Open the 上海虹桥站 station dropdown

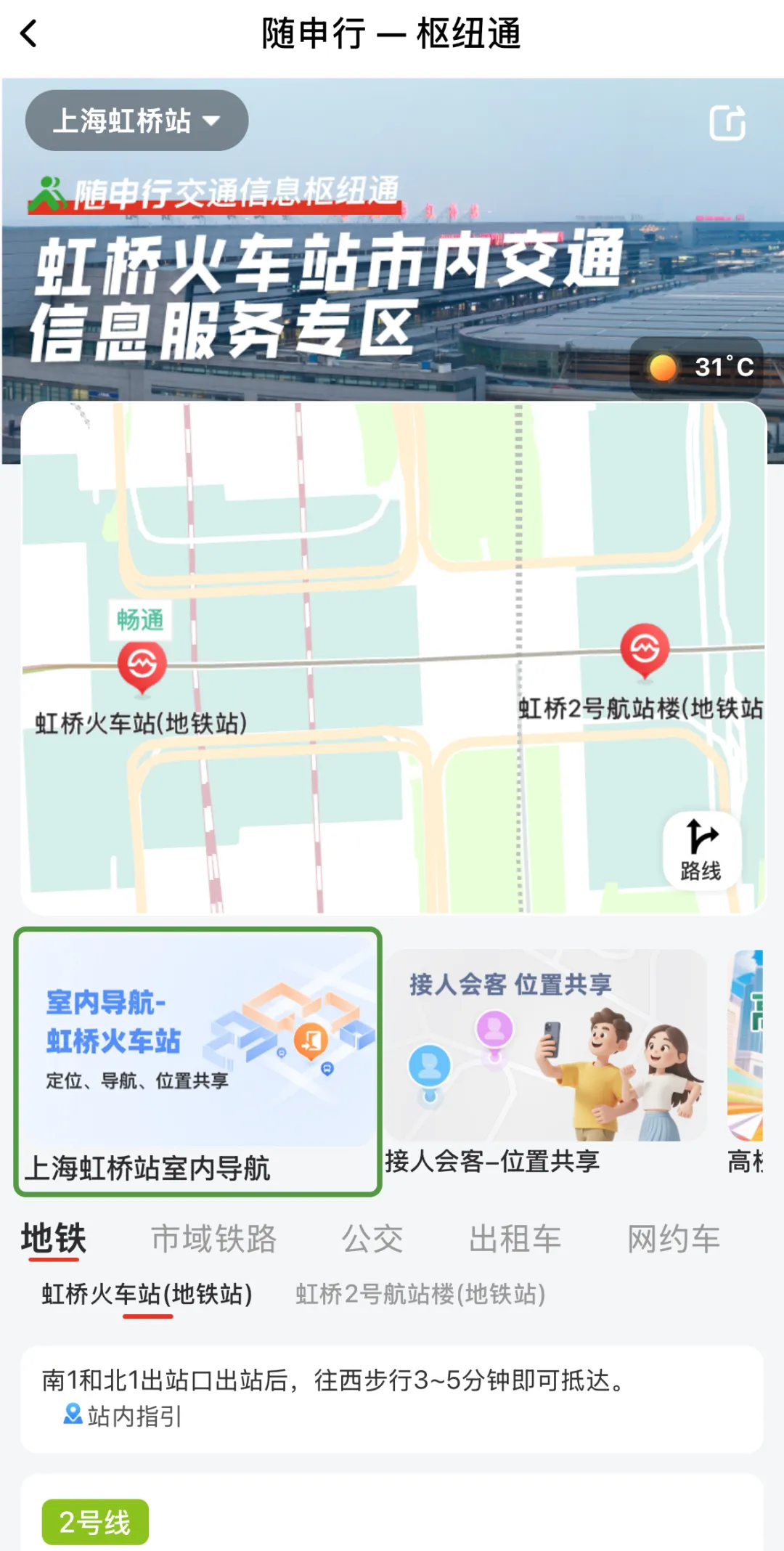(x=136, y=121)
